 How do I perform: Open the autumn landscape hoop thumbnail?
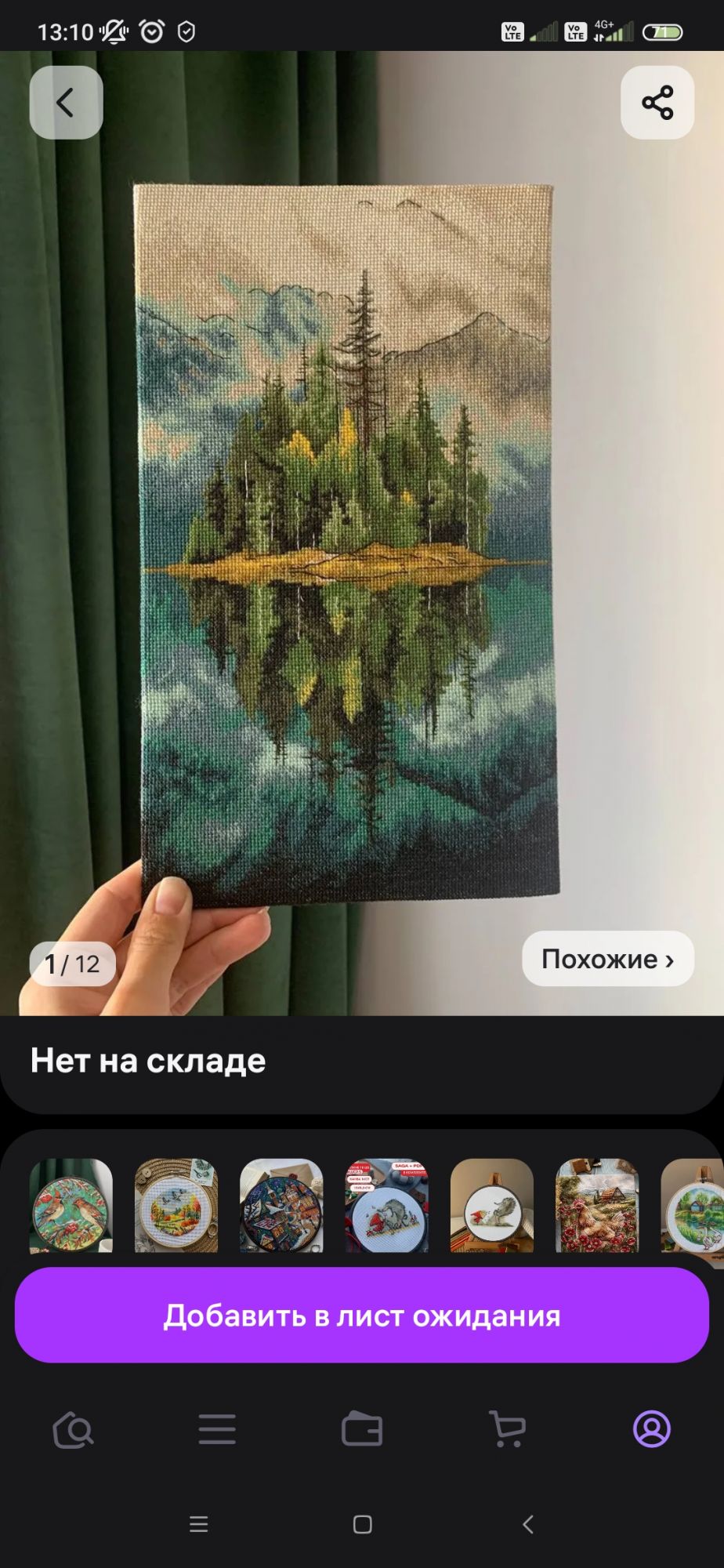(176, 1205)
